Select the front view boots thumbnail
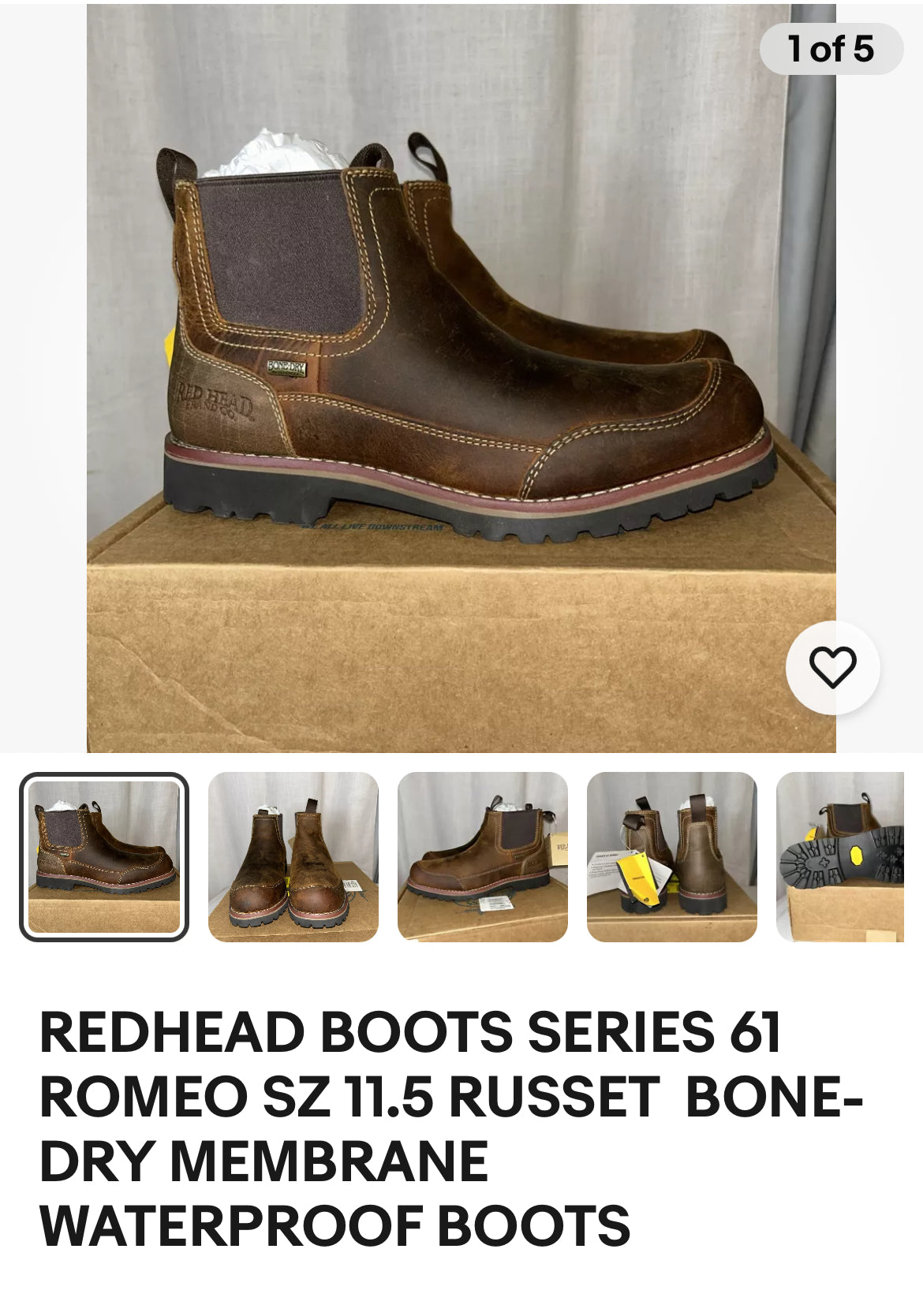The width and height of the screenshot is (923, 1316). [293, 857]
